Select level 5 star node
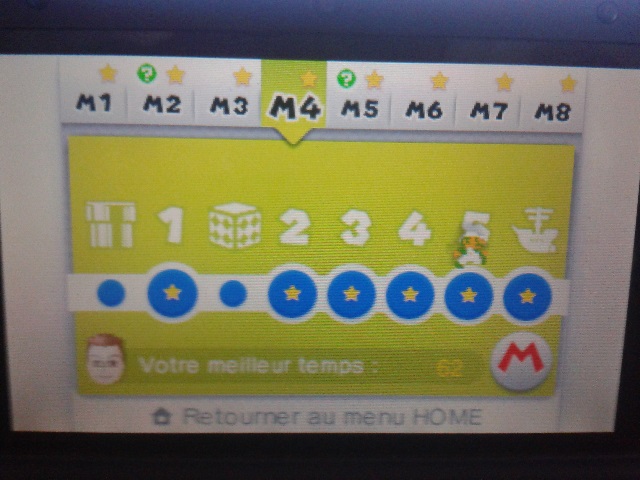640x480 pixels. tap(468, 296)
